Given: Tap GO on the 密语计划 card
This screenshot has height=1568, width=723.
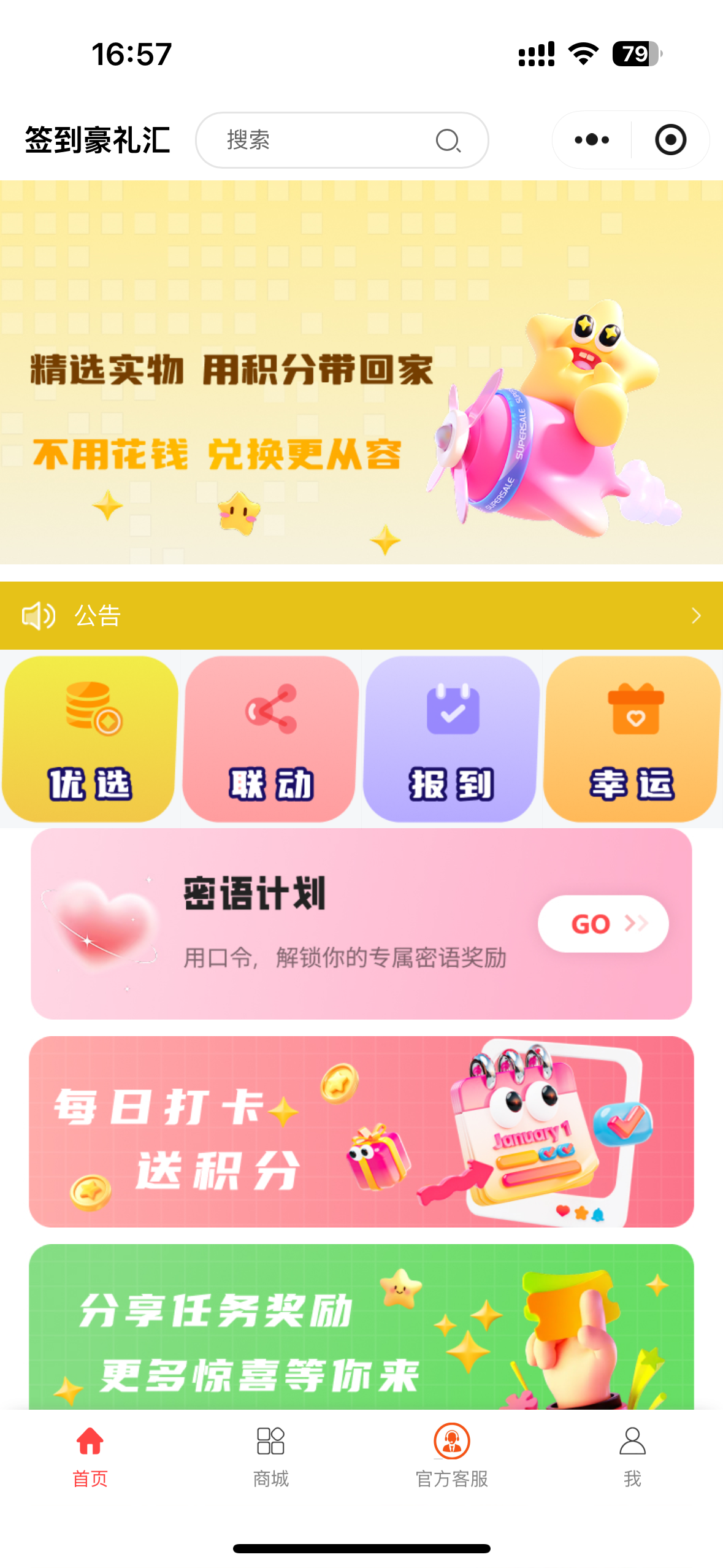Looking at the screenshot, I should point(603,924).
